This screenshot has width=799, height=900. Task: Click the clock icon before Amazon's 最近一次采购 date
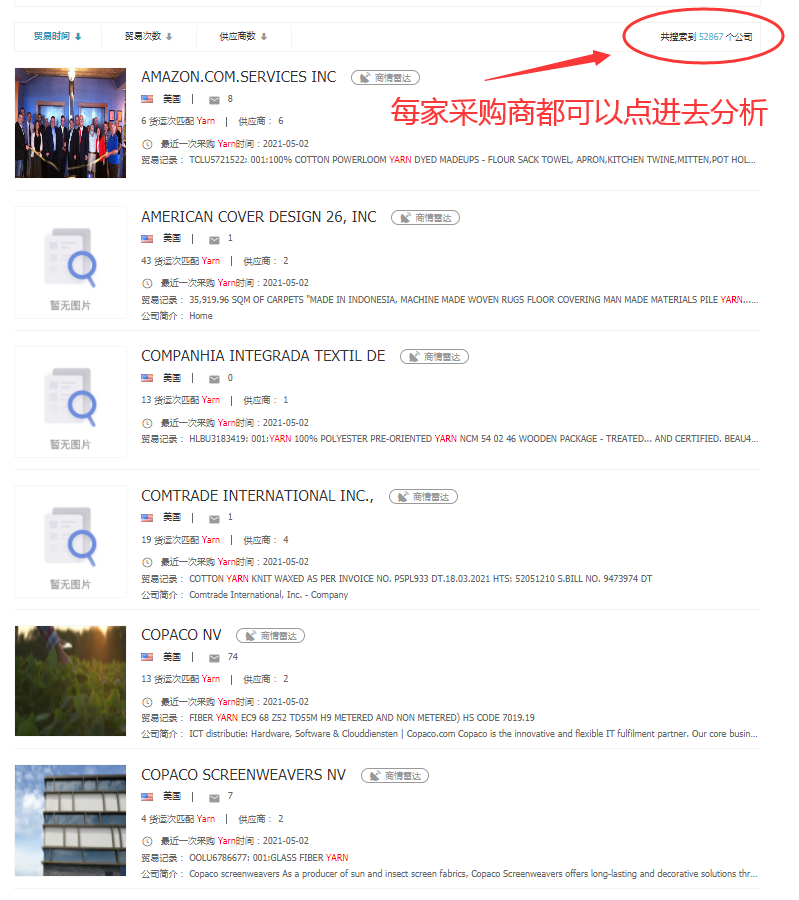coord(145,142)
